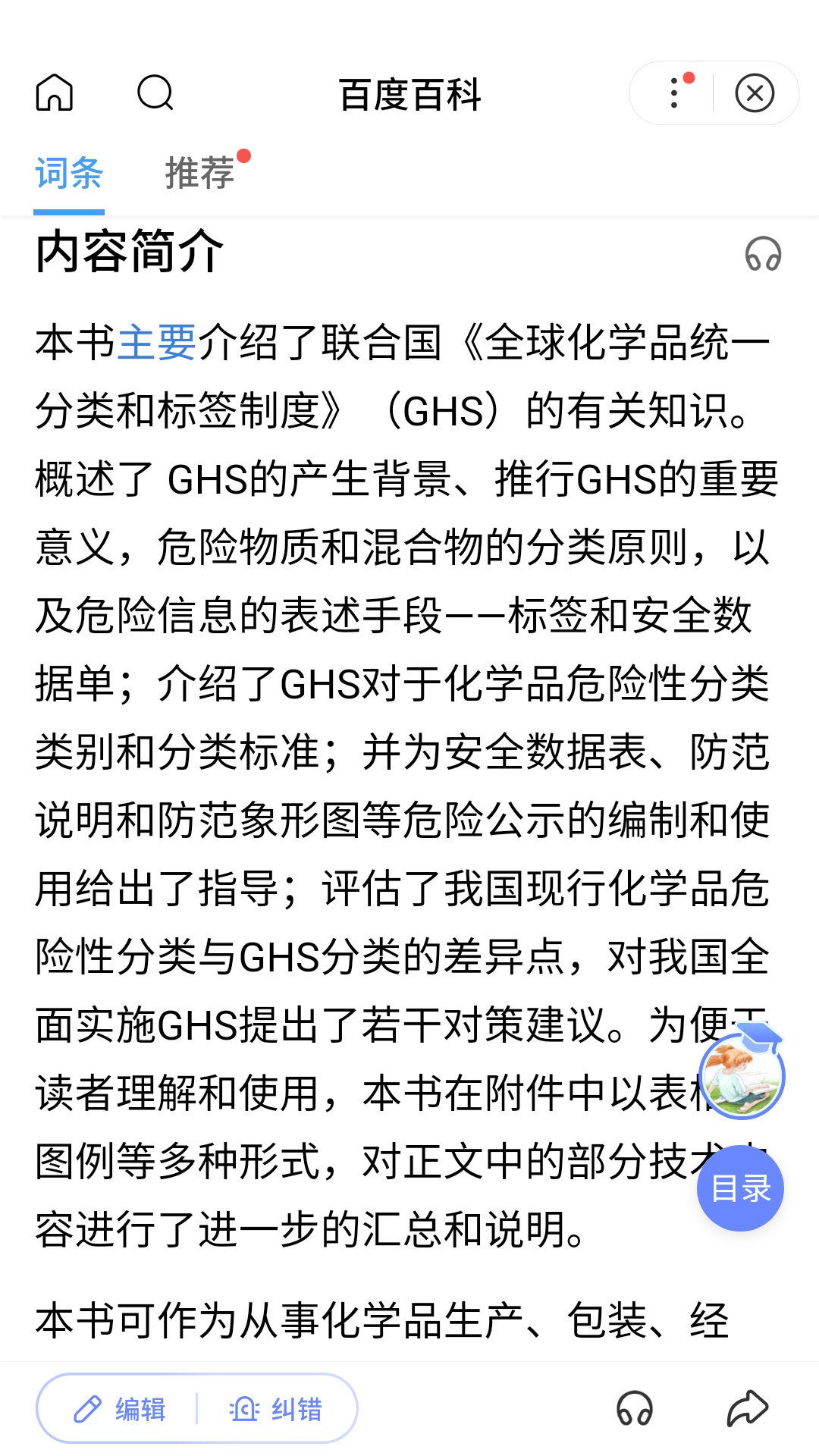The image size is (819, 1456).
Task: Switch to the 推荐 tab
Action: coord(199,173)
